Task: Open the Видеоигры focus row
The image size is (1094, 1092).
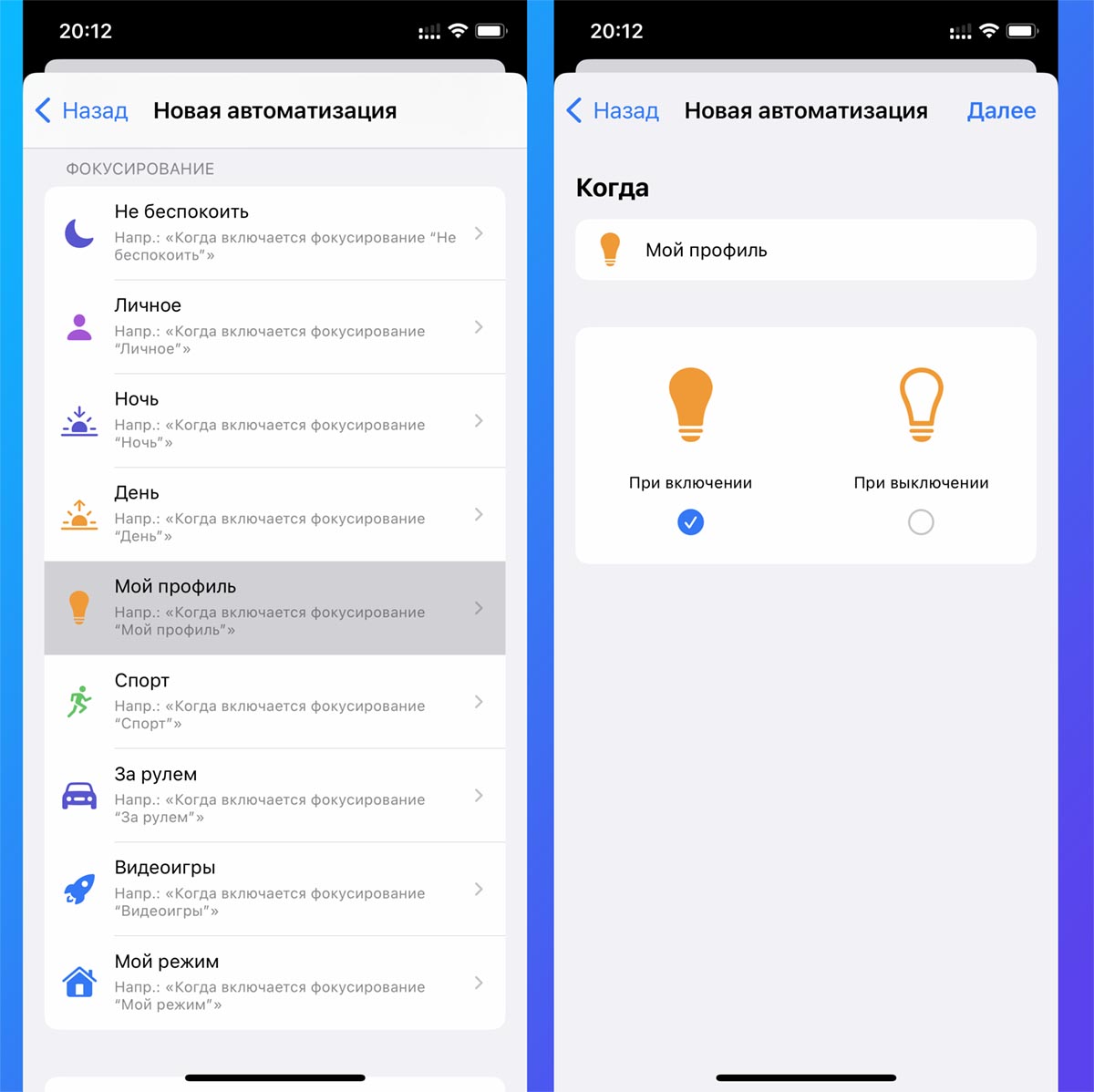Action: 273,889
